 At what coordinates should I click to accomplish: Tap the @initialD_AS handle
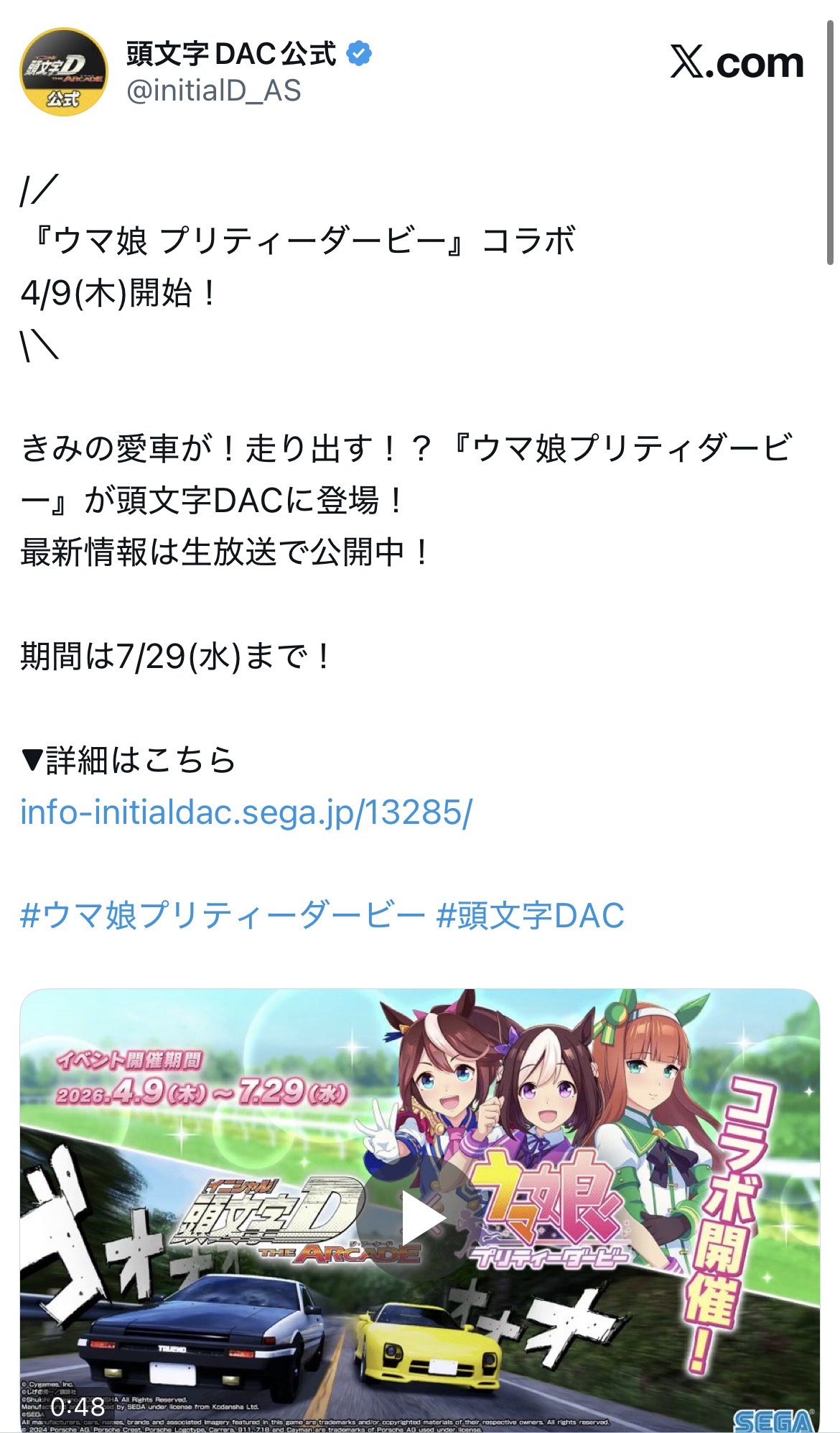click(x=213, y=91)
